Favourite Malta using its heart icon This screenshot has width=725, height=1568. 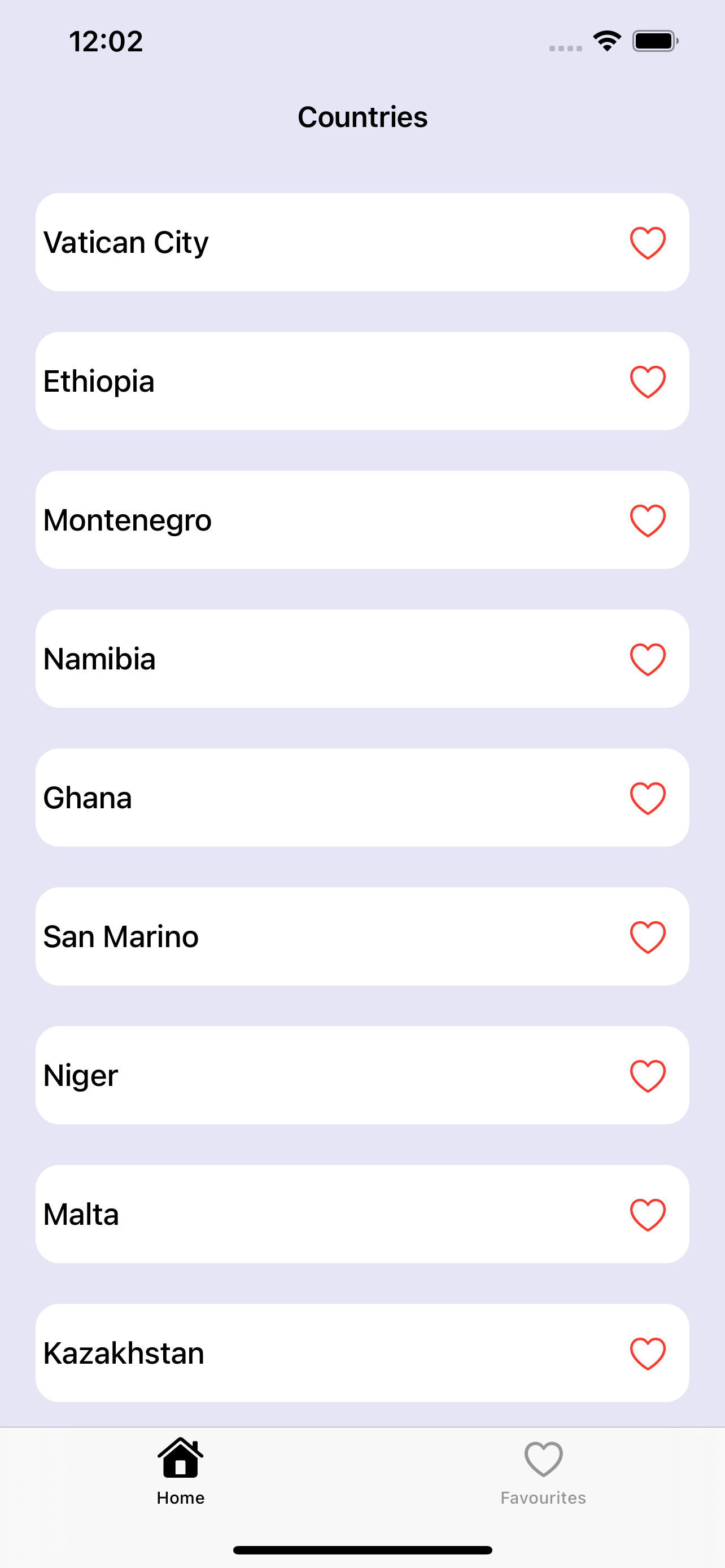(x=648, y=1213)
